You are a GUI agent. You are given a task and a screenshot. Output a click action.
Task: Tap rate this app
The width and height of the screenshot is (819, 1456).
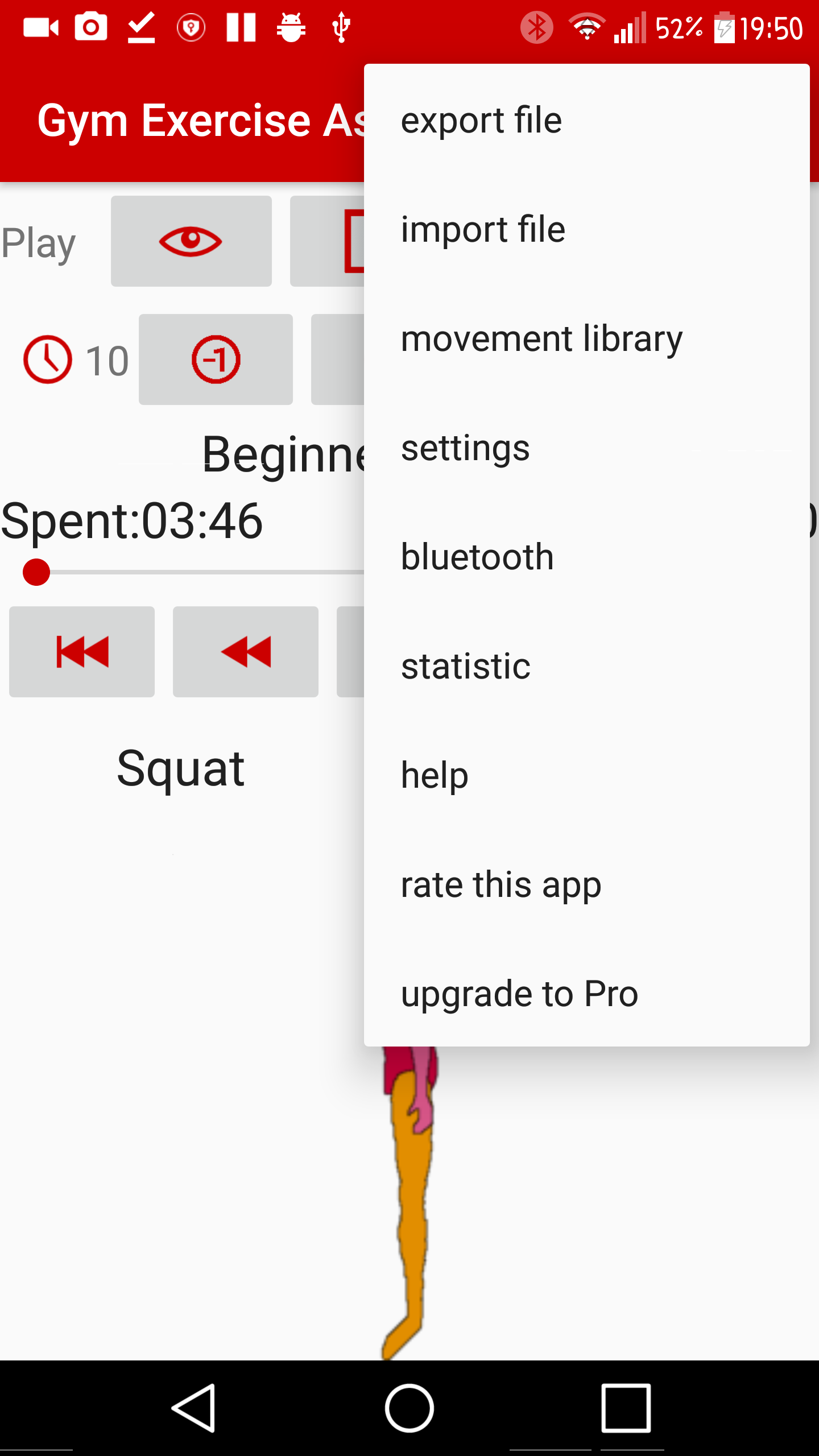point(586,884)
